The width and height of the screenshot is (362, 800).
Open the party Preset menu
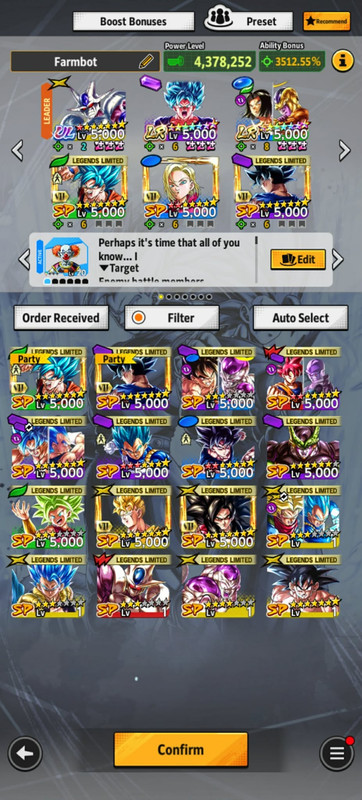(x=249, y=21)
